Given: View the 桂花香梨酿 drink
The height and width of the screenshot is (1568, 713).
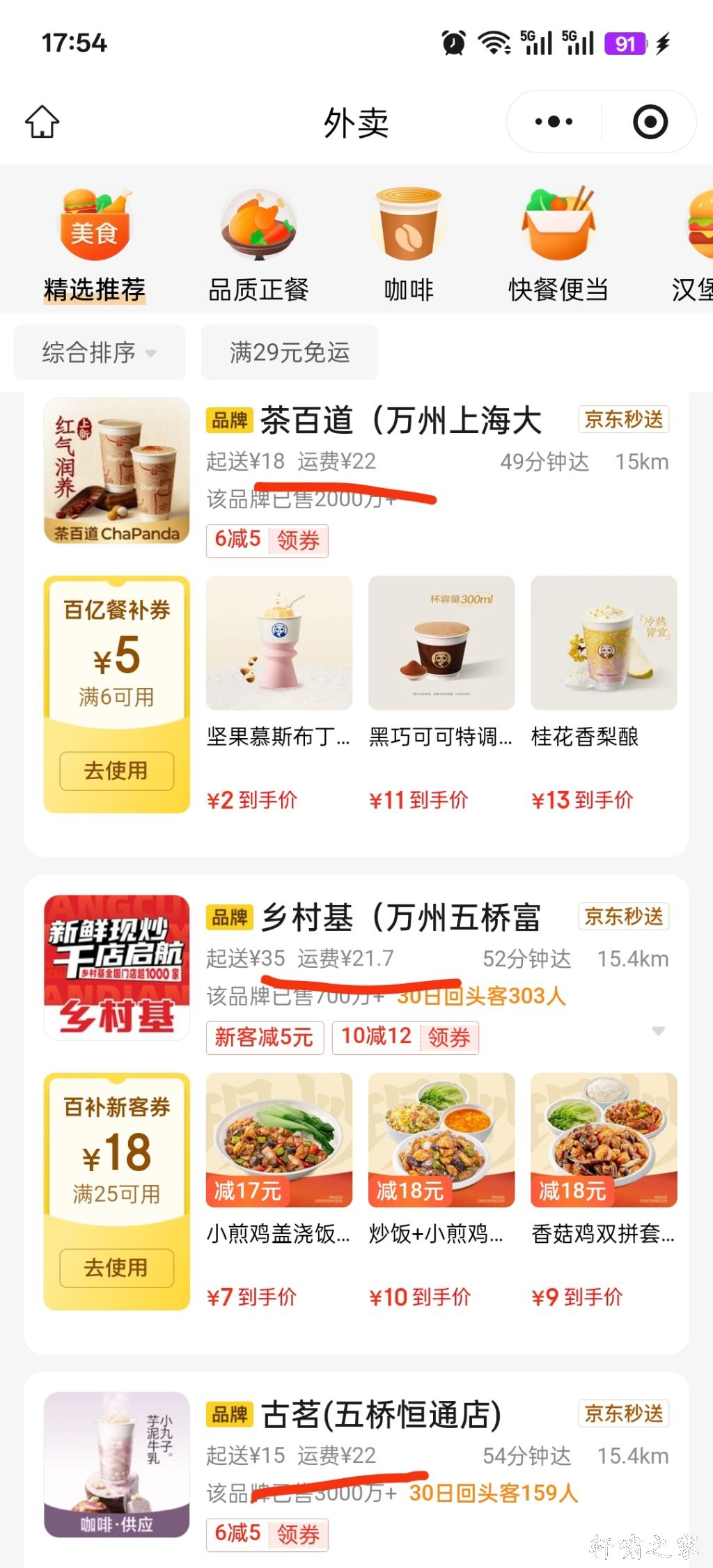Looking at the screenshot, I should point(604,643).
